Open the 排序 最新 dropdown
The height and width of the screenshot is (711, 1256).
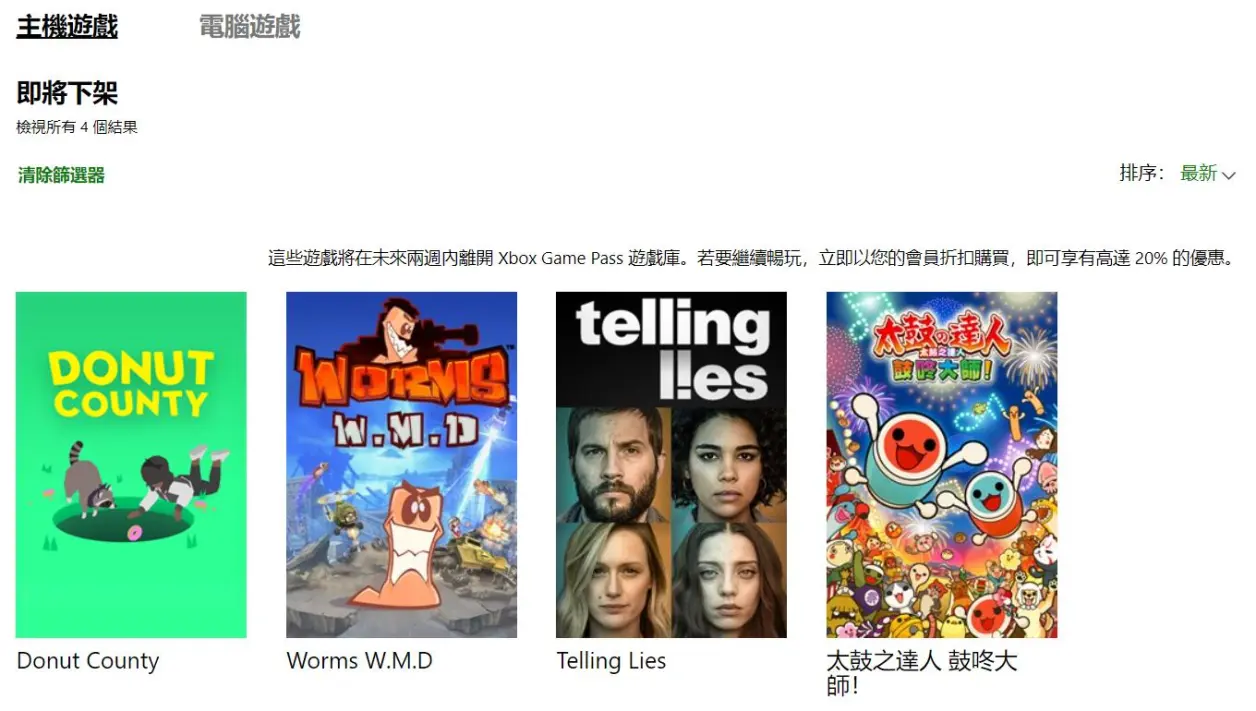tap(1207, 174)
